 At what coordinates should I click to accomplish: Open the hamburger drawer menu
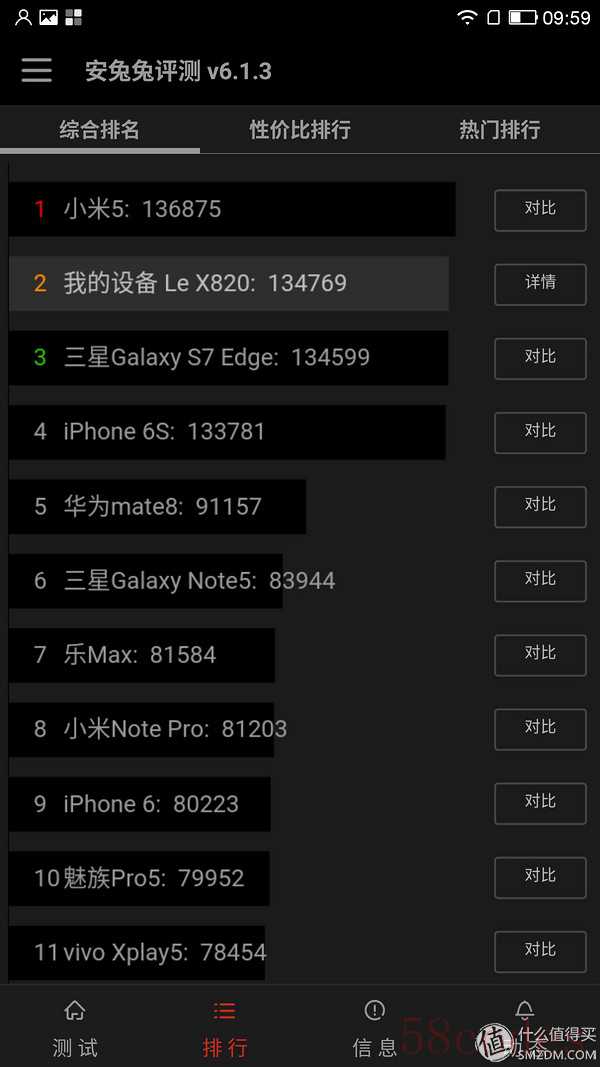37,70
